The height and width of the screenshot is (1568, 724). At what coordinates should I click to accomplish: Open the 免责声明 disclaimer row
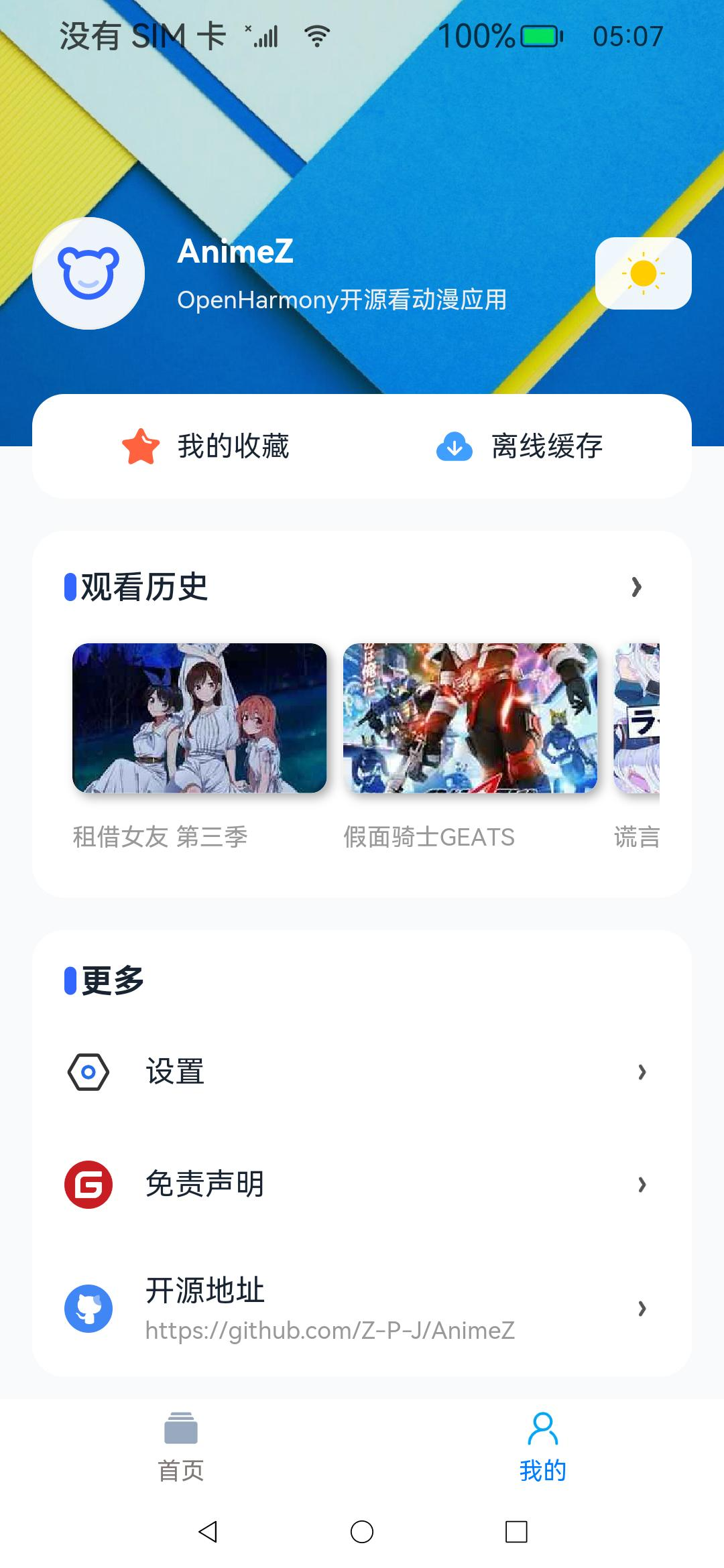[x=362, y=1185]
